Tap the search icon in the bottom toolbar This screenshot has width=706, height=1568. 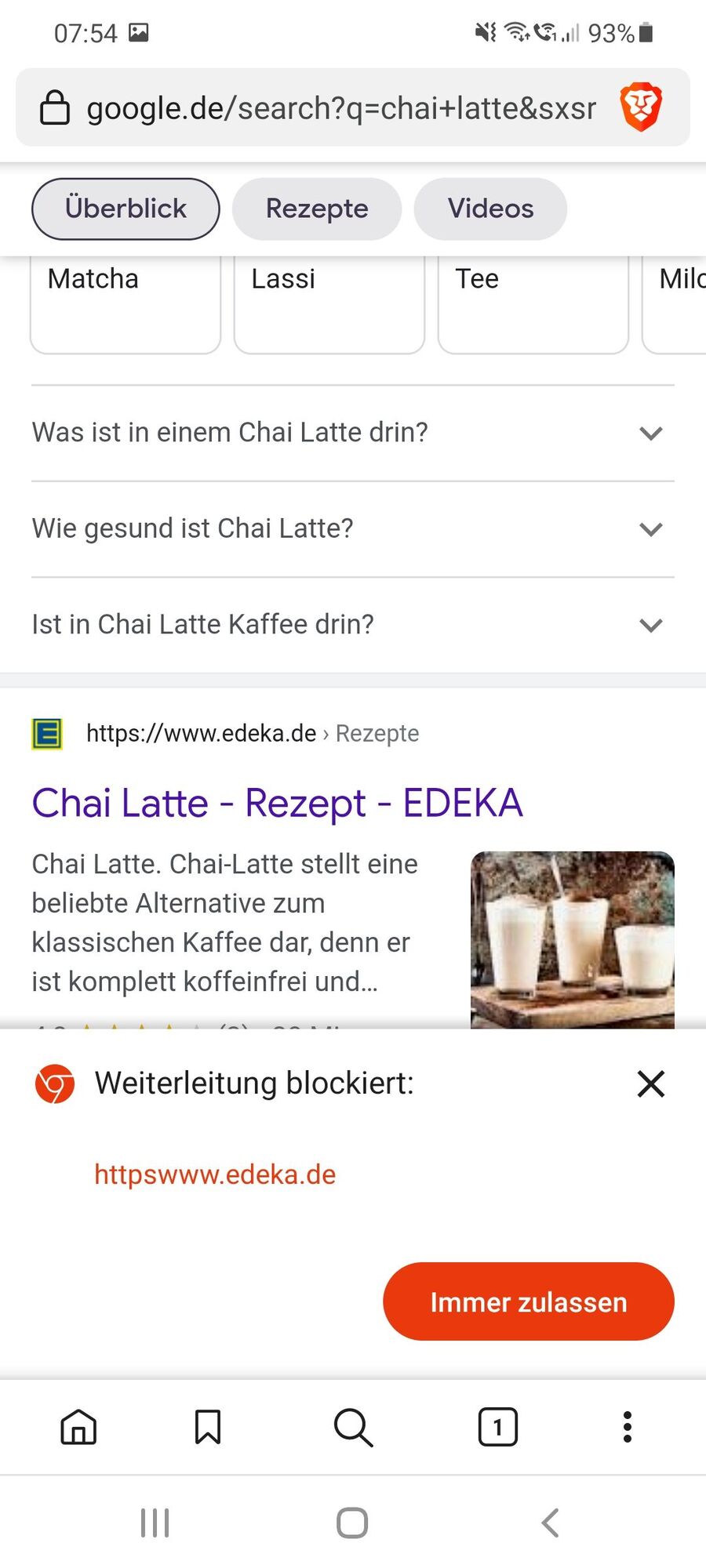(x=353, y=1427)
